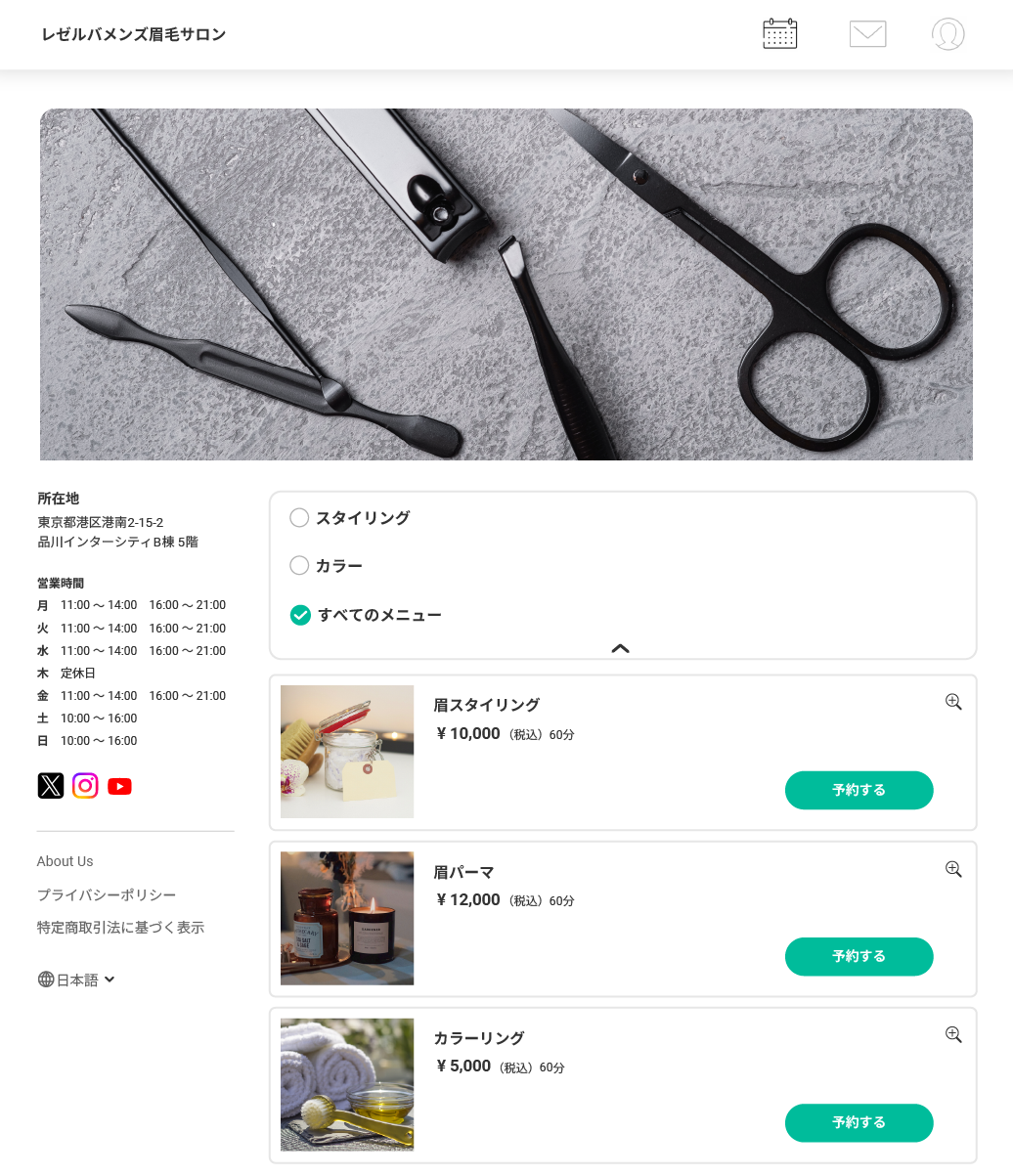Screen dimensions: 1013x1176
Task: Zoom into 眉スタイリング details
Action: (953, 702)
